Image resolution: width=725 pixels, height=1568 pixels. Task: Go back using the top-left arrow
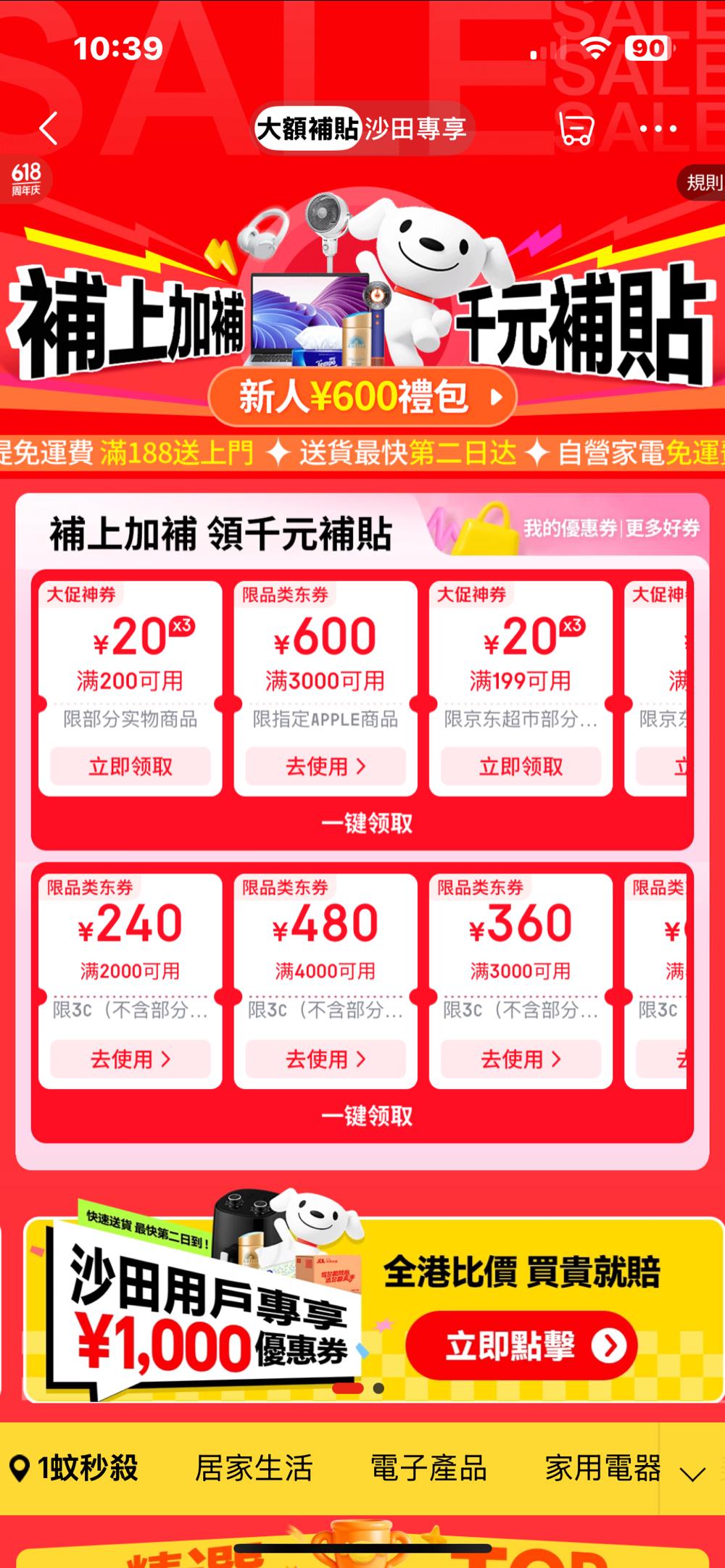[x=49, y=129]
